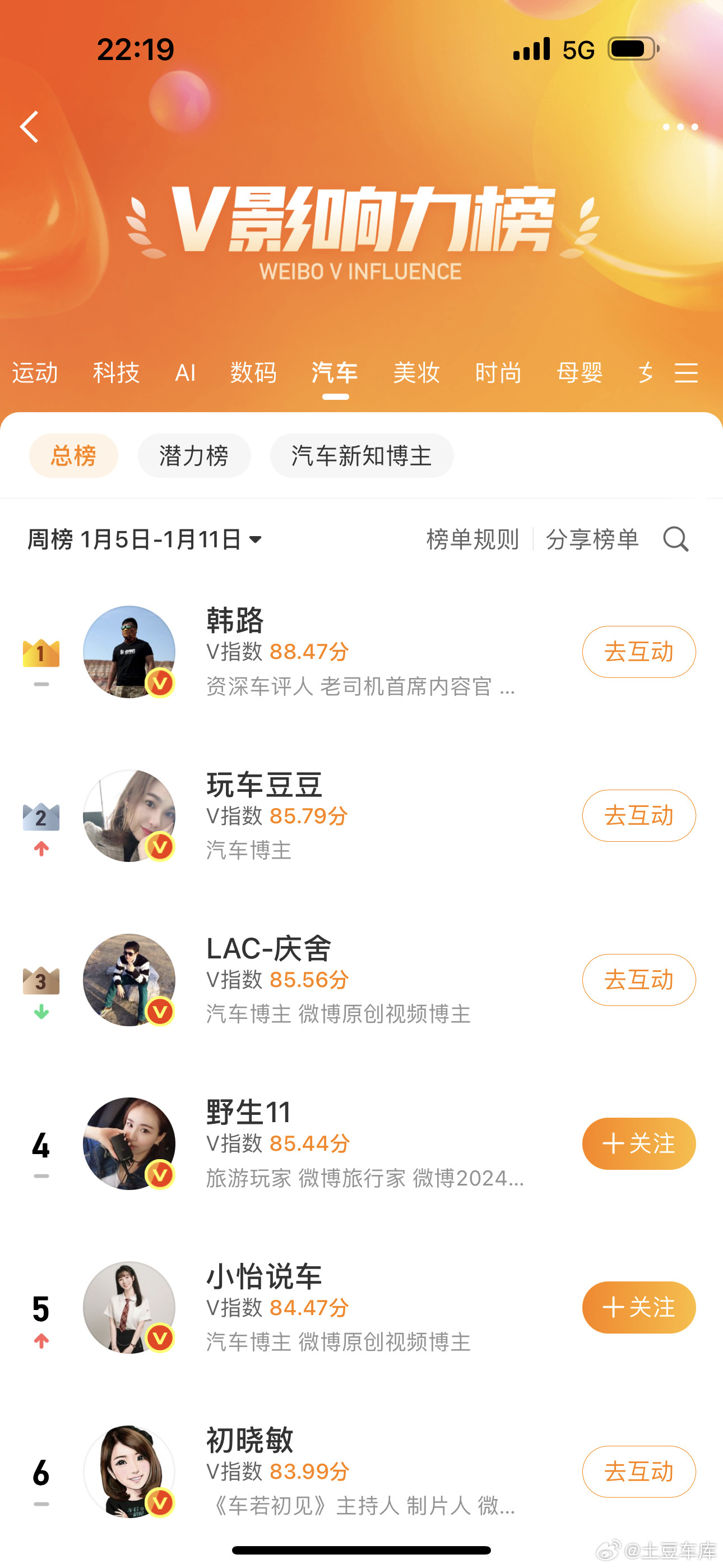
Task: Tap the rank 1 crown icon beside 韩路
Action: click(x=40, y=651)
